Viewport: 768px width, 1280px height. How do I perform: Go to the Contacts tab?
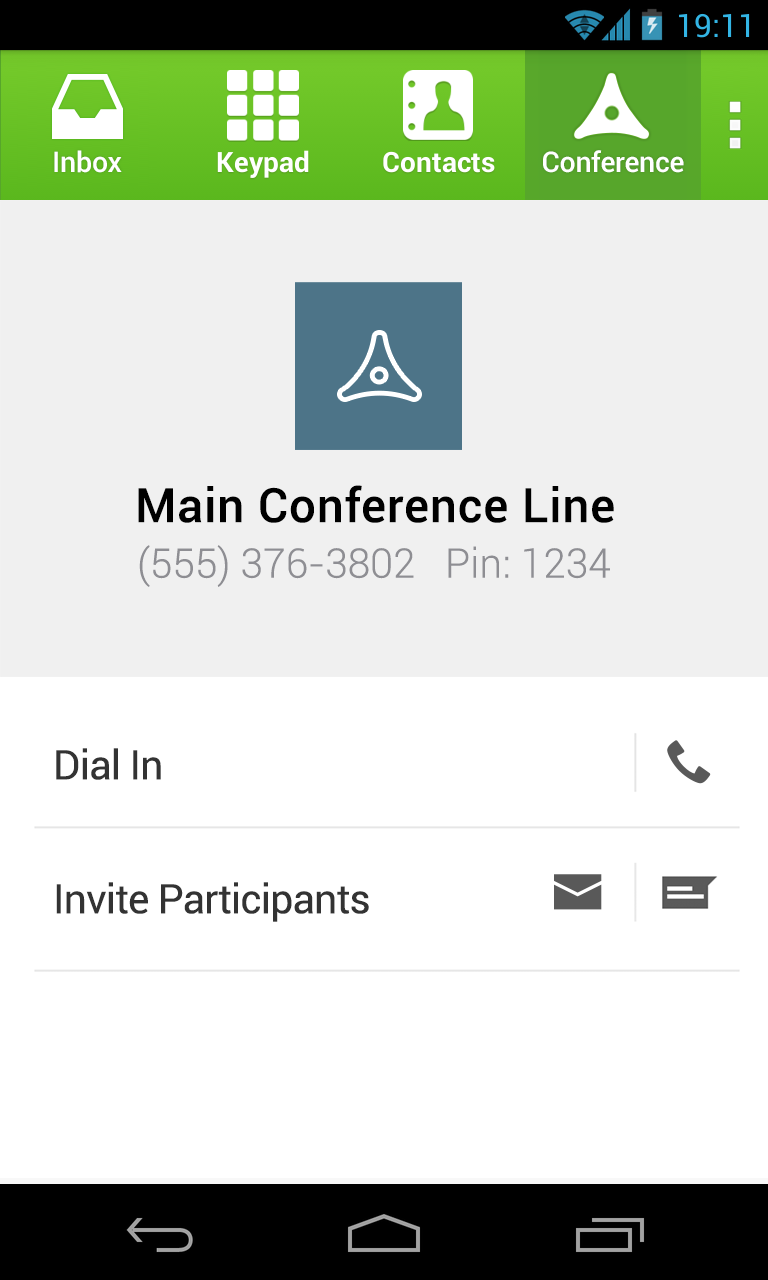tap(438, 125)
